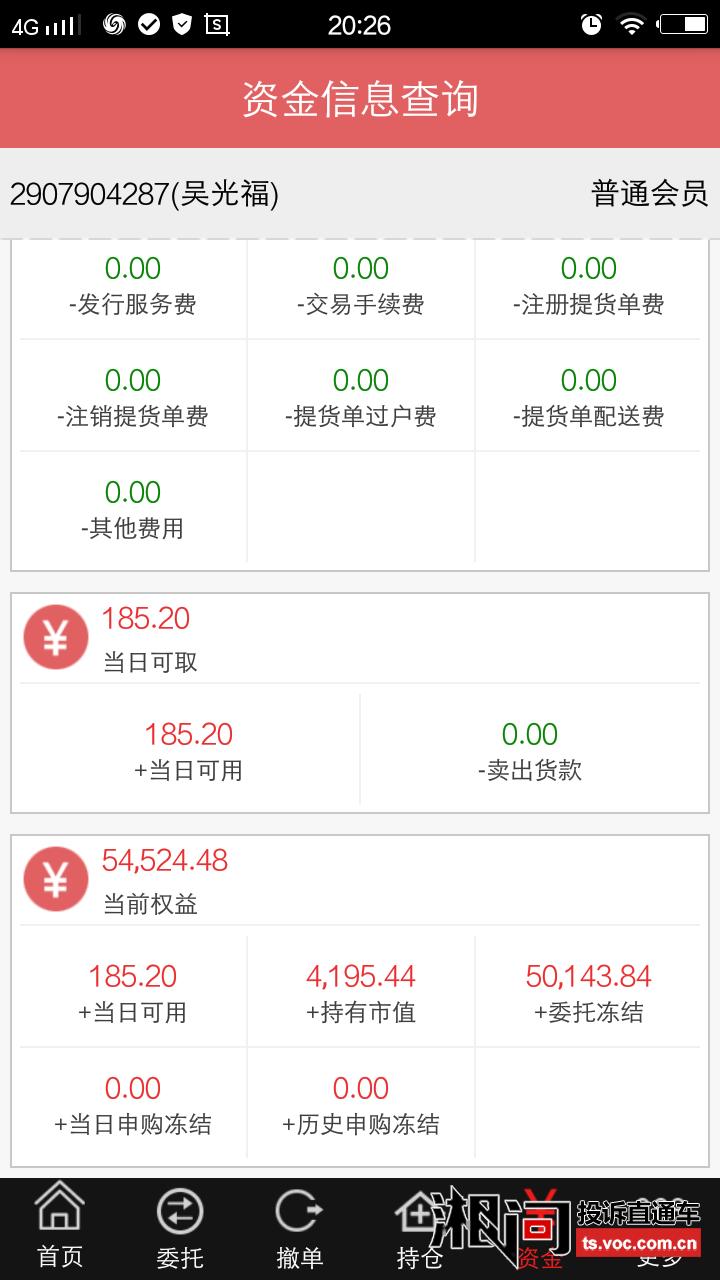Switch to the 持仓 tab

click(420, 1228)
